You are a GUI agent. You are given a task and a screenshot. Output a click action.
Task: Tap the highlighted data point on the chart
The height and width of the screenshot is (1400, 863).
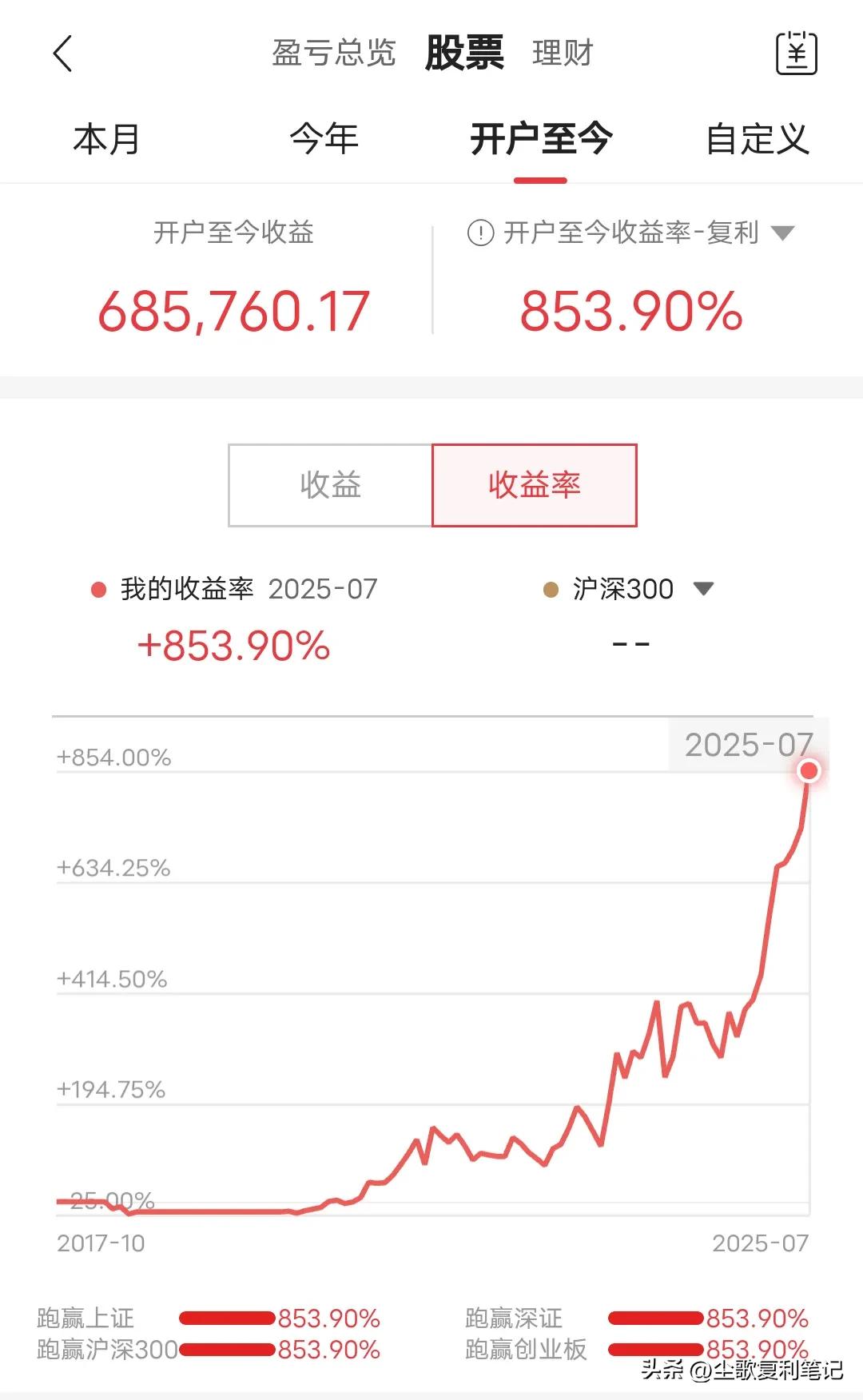(x=809, y=770)
